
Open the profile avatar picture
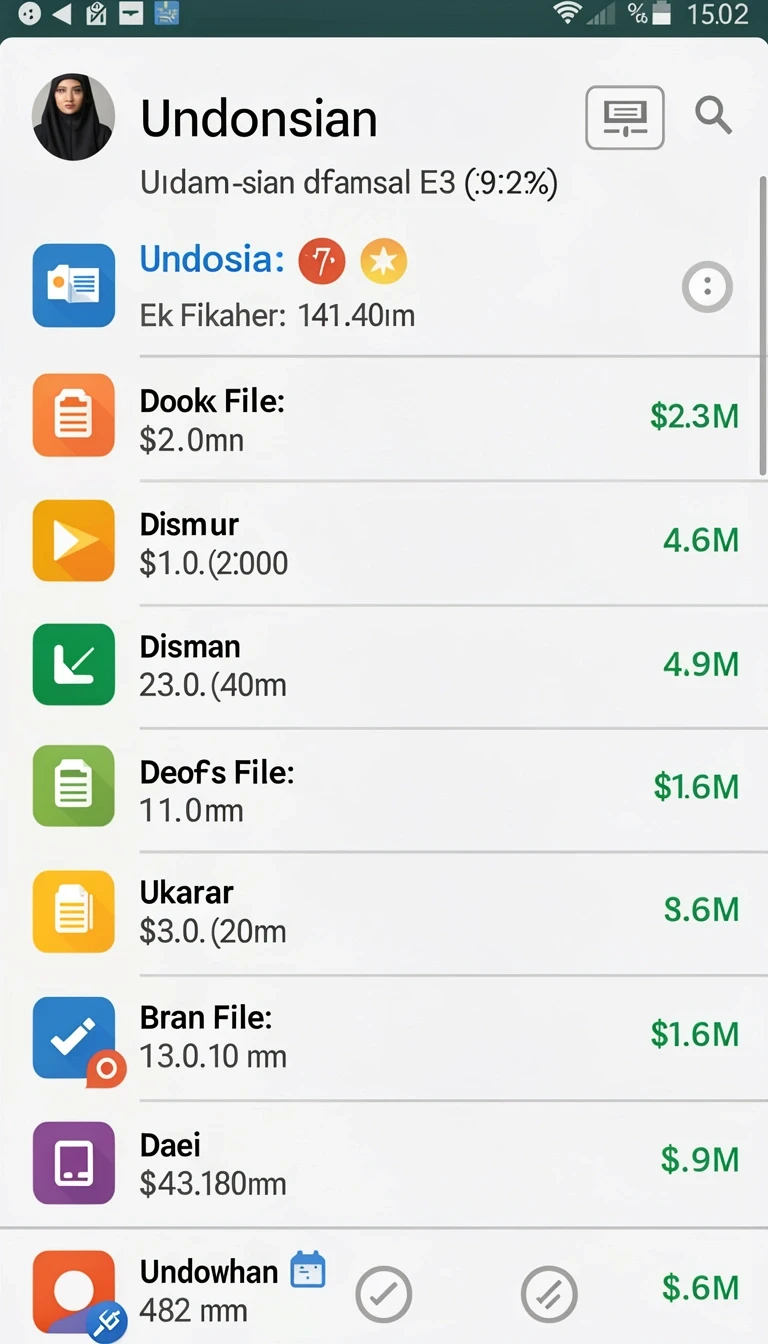click(x=73, y=117)
